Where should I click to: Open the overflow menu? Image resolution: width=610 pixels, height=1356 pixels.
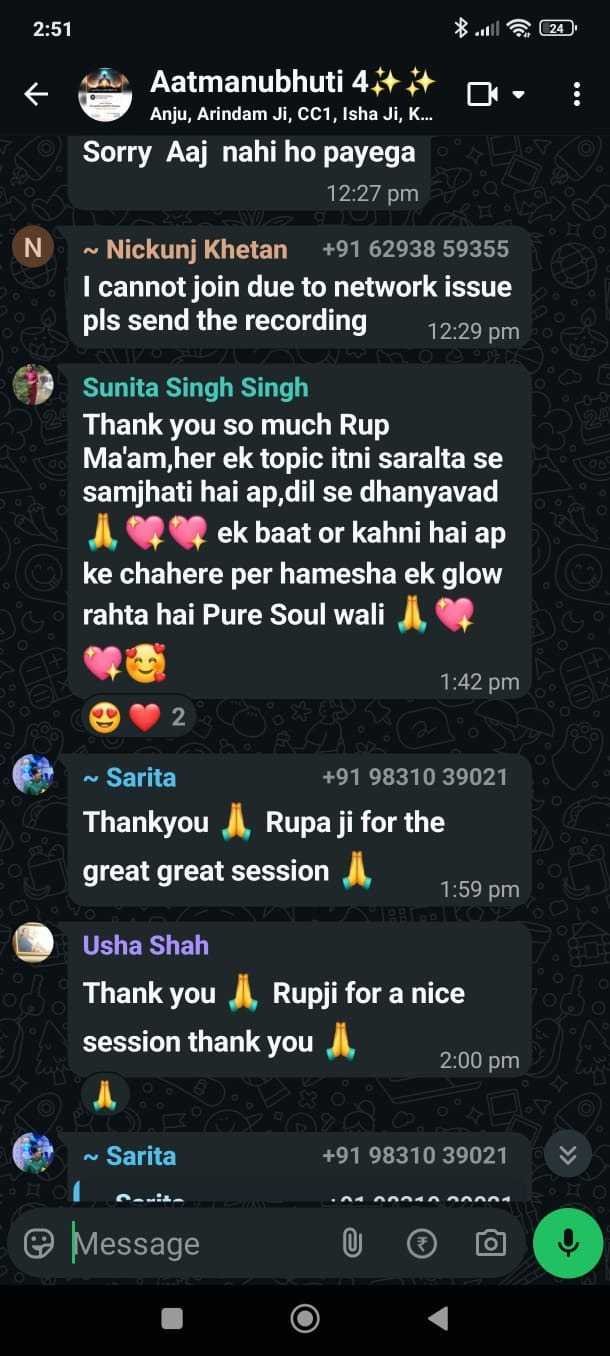point(576,94)
